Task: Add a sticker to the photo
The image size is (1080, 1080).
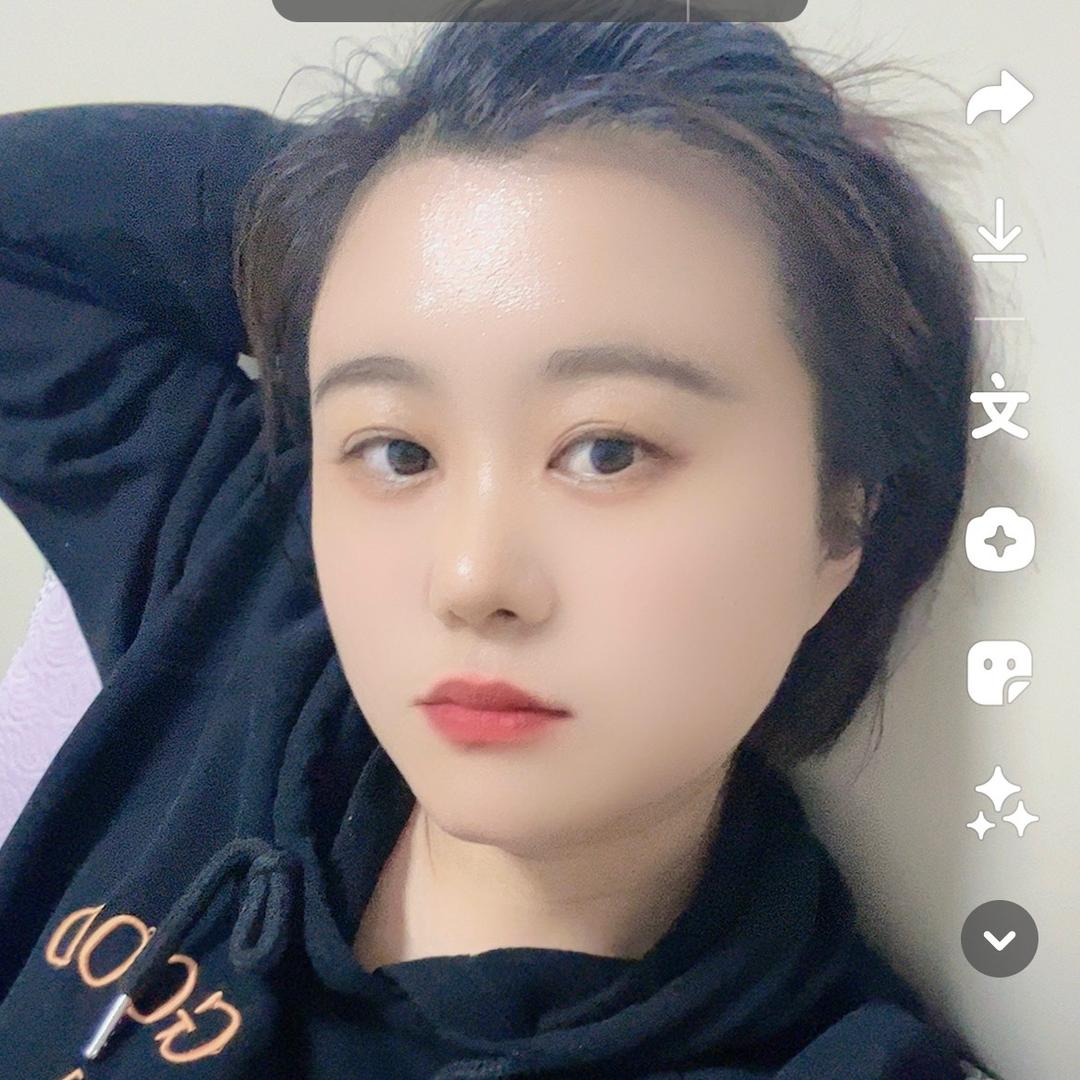Action: pyautogui.click(x=999, y=672)
